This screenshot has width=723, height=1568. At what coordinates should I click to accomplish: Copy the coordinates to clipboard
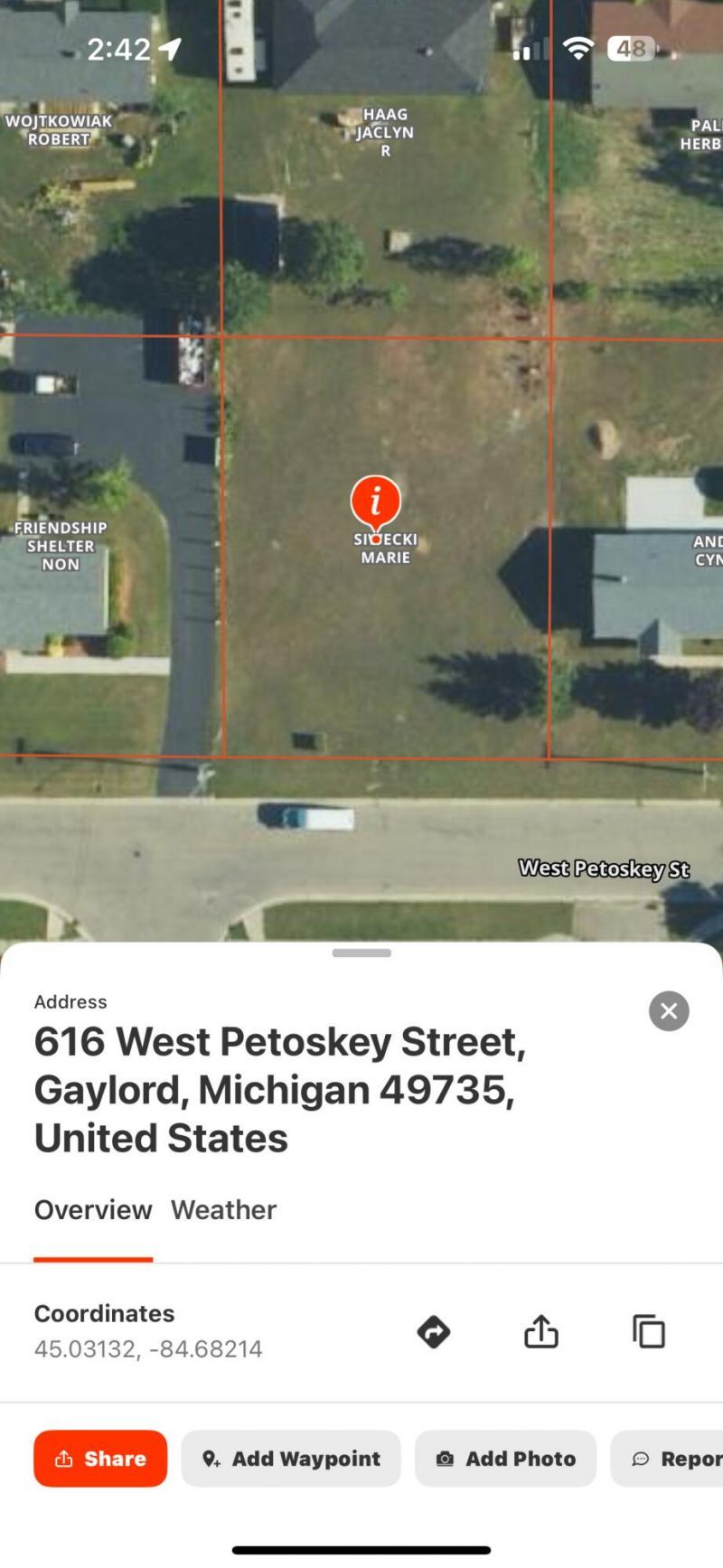[x=649, y=1331]
